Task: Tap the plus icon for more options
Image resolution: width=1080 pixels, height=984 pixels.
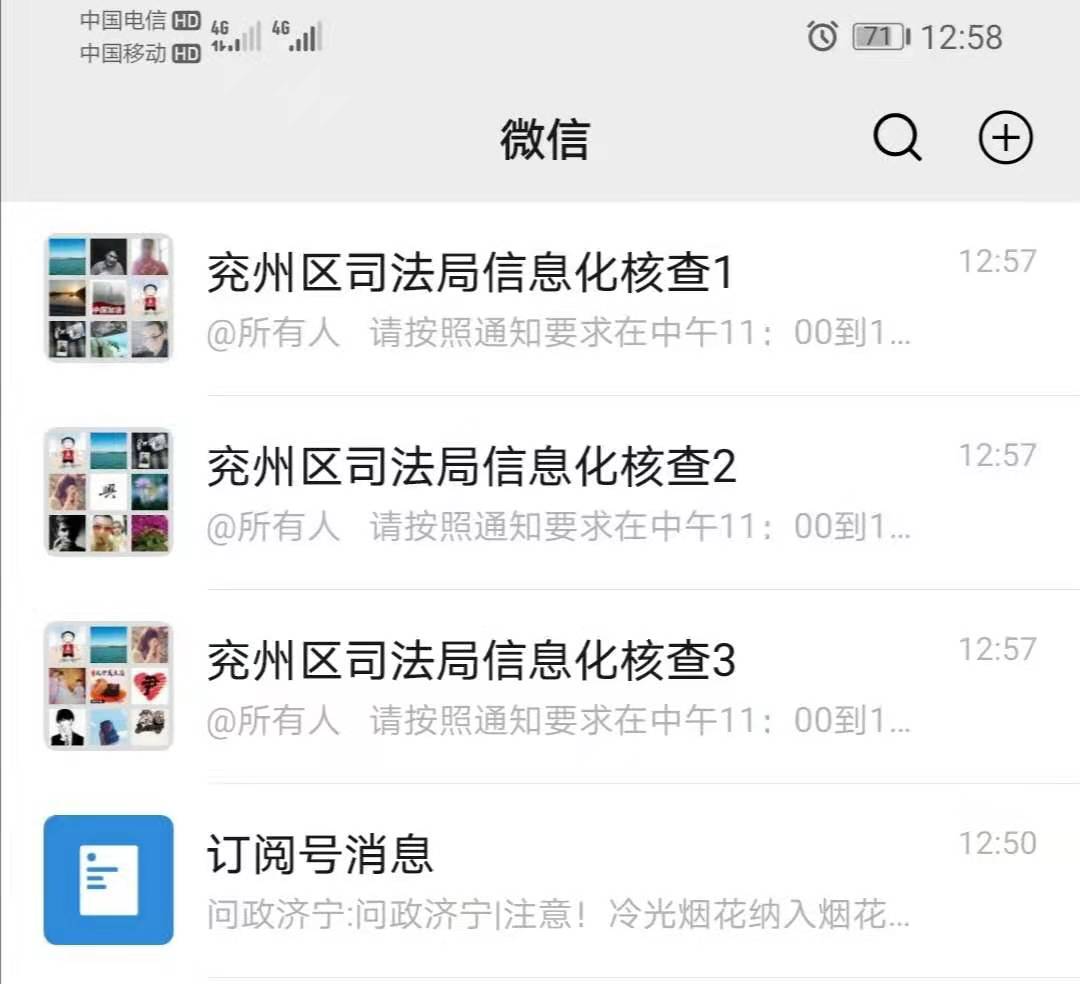Action: (1004, 138)
